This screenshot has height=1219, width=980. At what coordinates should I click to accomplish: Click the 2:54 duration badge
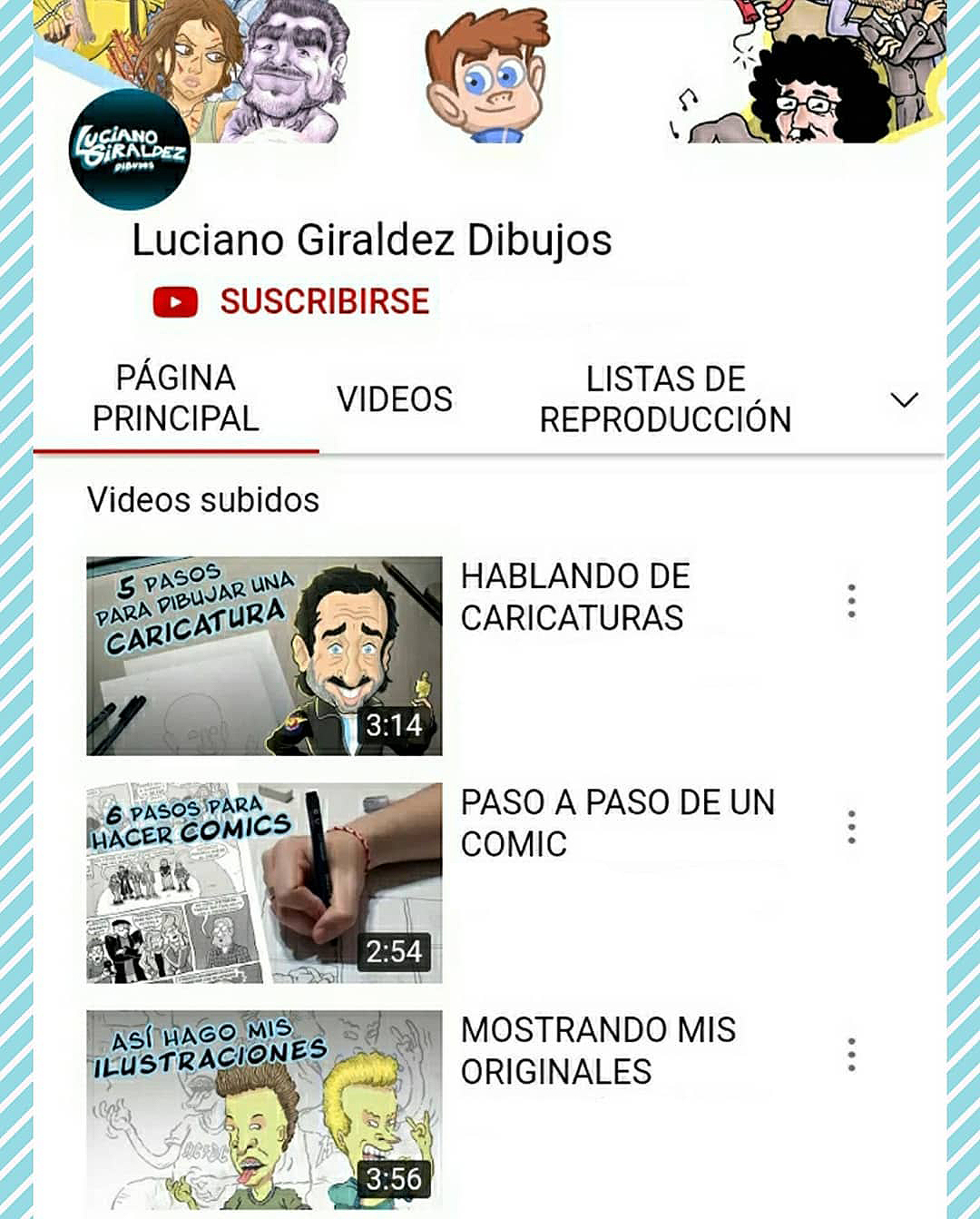pyautogui.click(x=393, y=952)
